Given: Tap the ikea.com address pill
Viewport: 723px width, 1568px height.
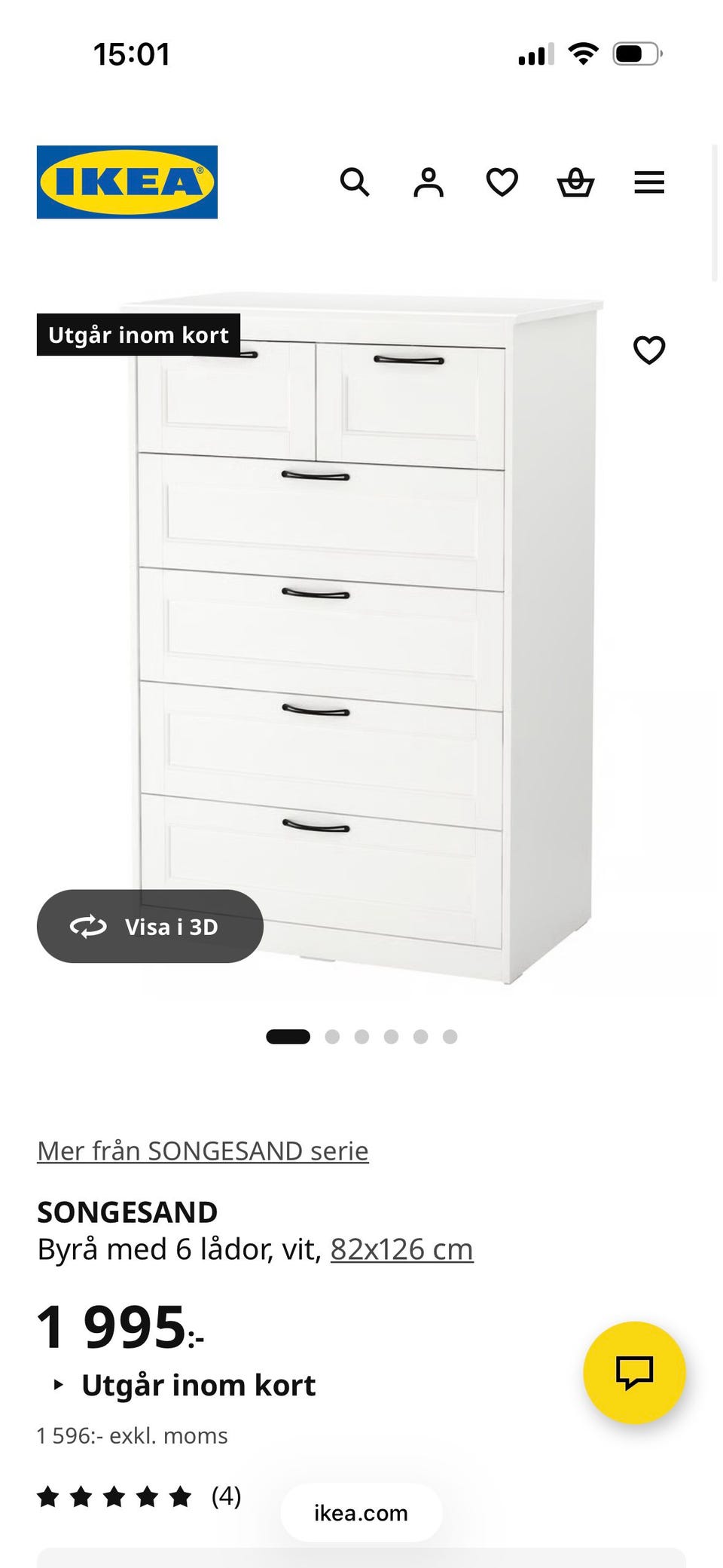Looking at the screenshot, I should pos(361,1512).
